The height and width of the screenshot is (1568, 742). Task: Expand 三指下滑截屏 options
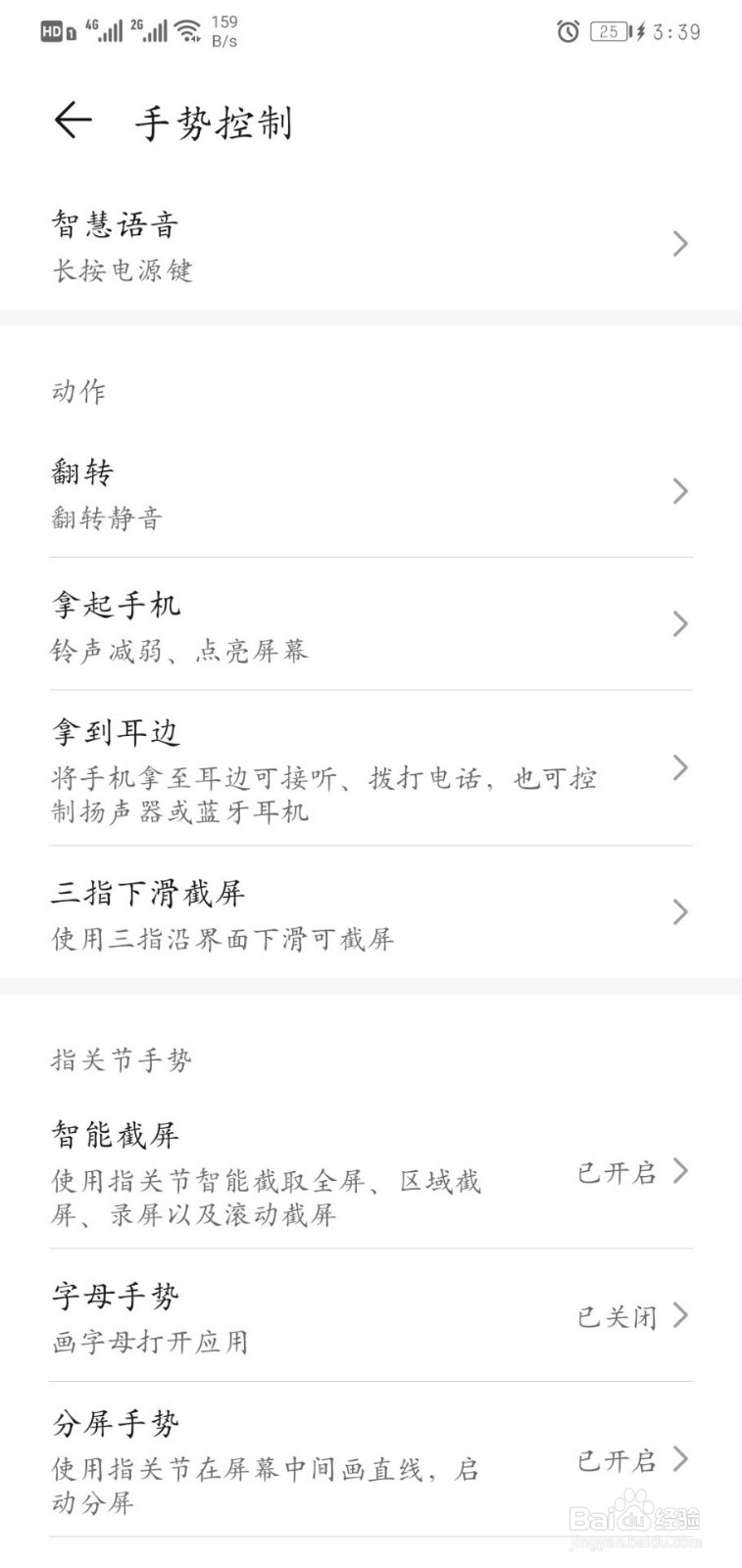click(680, 912)
